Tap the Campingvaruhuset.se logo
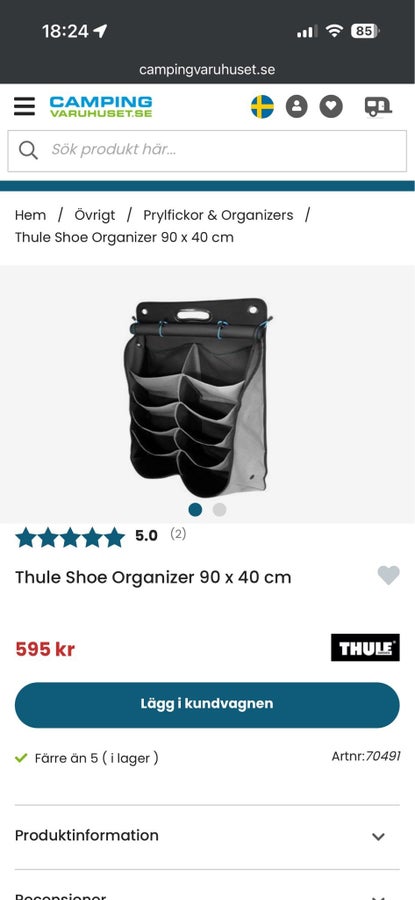The height and width of the screenshot is (900, 415). (100, 107)
